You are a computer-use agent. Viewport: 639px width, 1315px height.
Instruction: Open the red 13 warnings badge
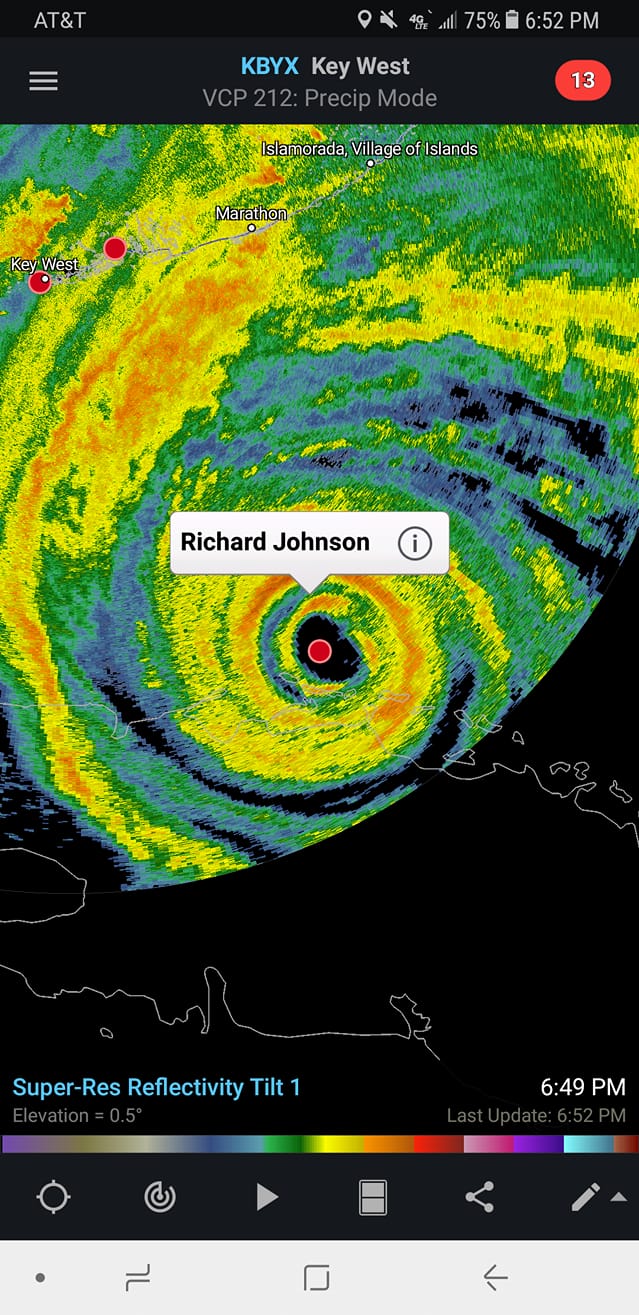(582, 80)
